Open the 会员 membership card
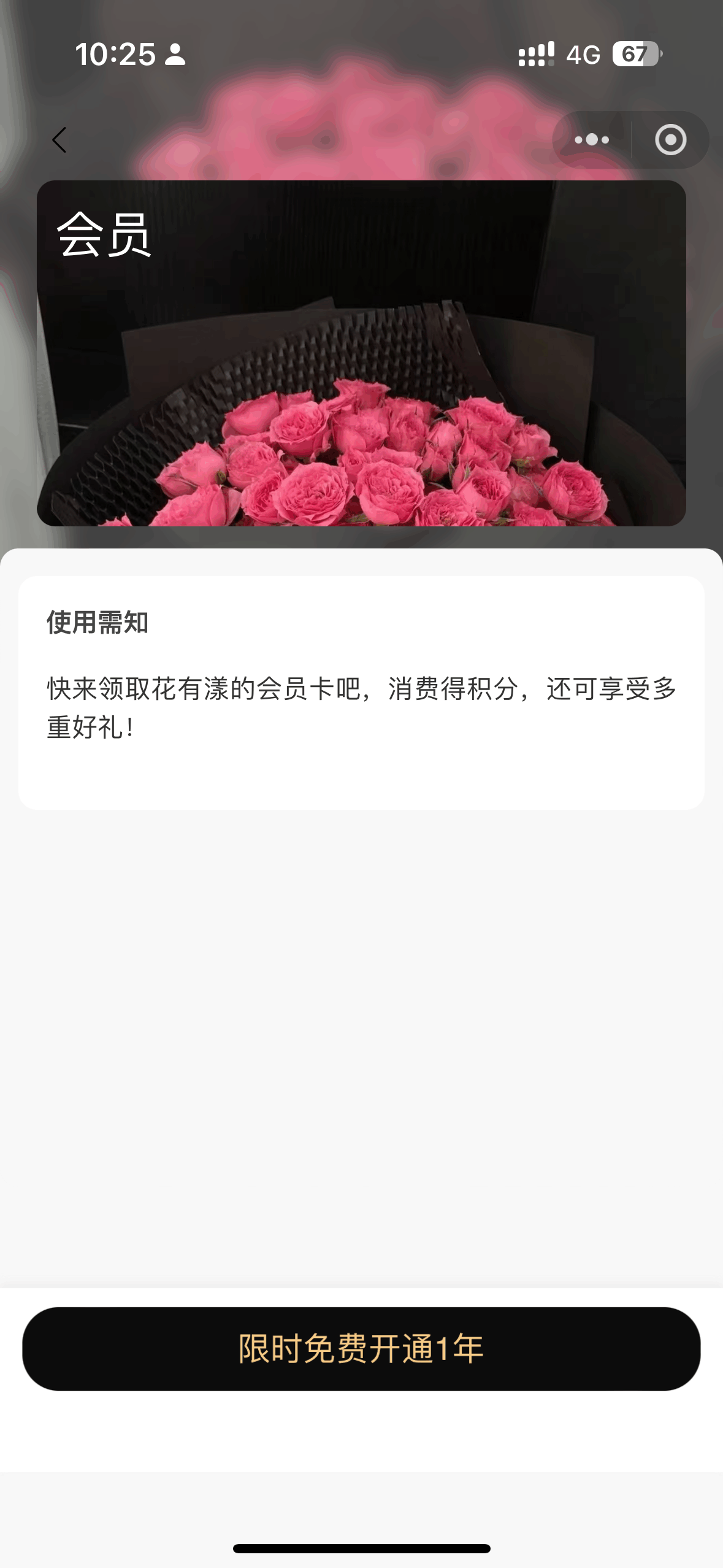This screenshot has height=1568, width=723. (361, 353)
